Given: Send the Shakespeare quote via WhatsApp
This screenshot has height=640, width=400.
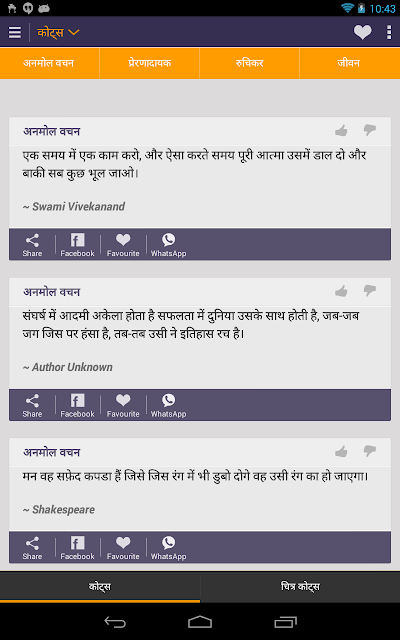Looking at the screenshot, I should 169,548.
